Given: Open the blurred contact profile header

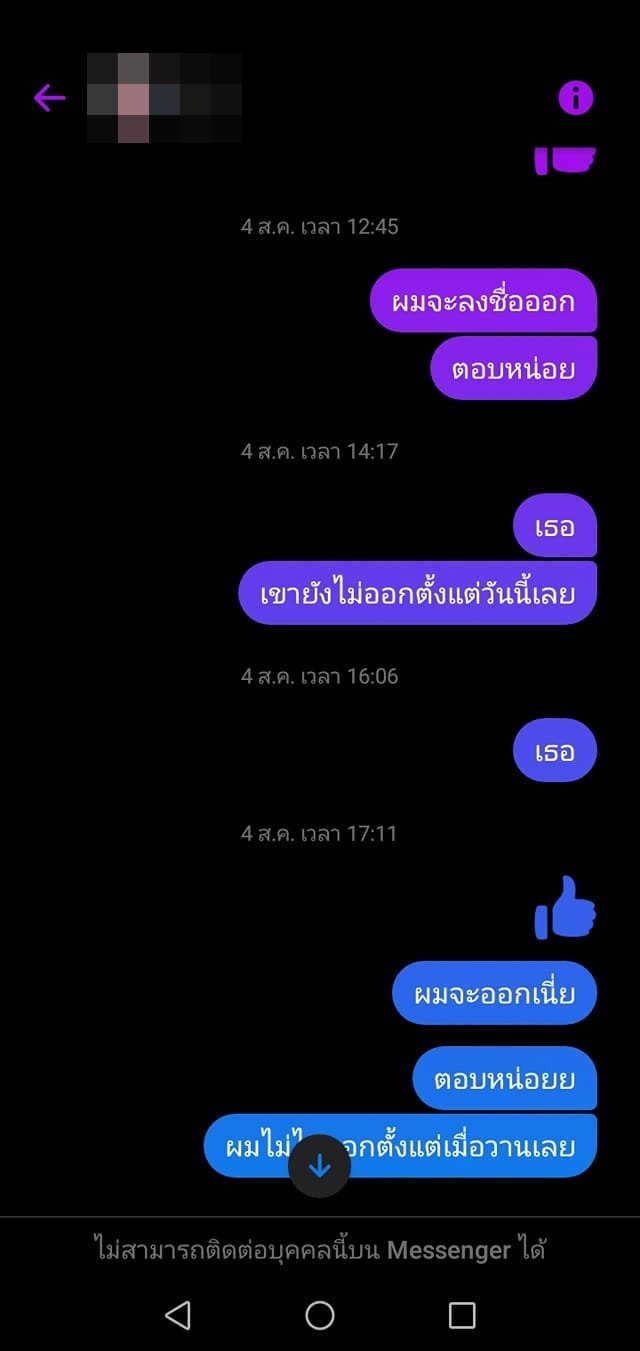Looking at the screenshot, I should pyautogui.click(x=164, y=98).
